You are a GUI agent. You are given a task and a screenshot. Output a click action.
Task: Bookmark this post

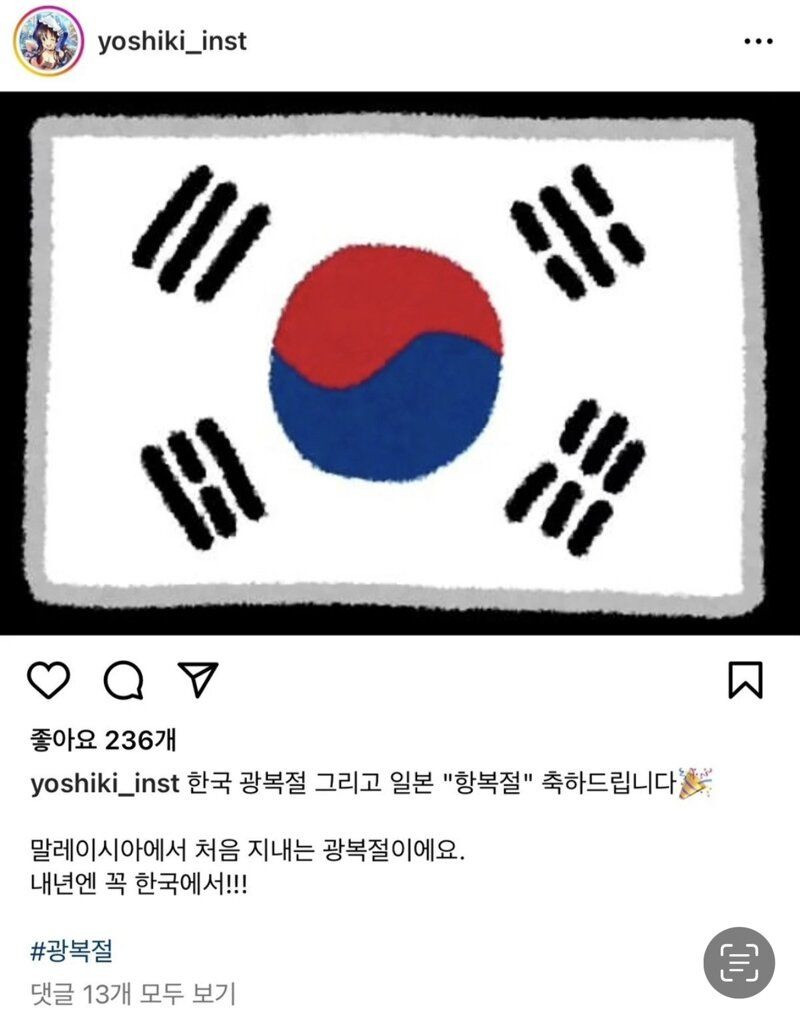coord(745,680)
